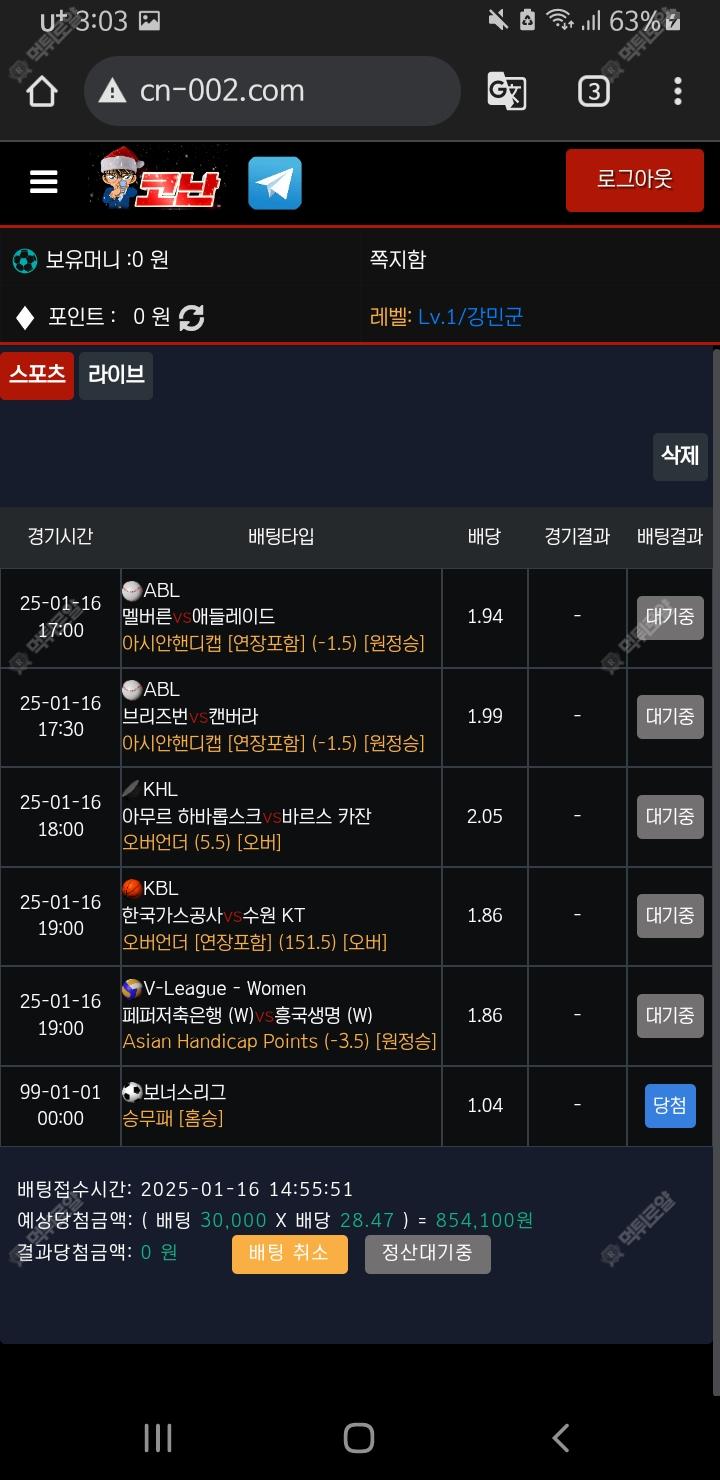The height and width of the screenshot is (1480, 720).
Task: Open the hamburger menu drawer
Action: click(x=44, y=182)
